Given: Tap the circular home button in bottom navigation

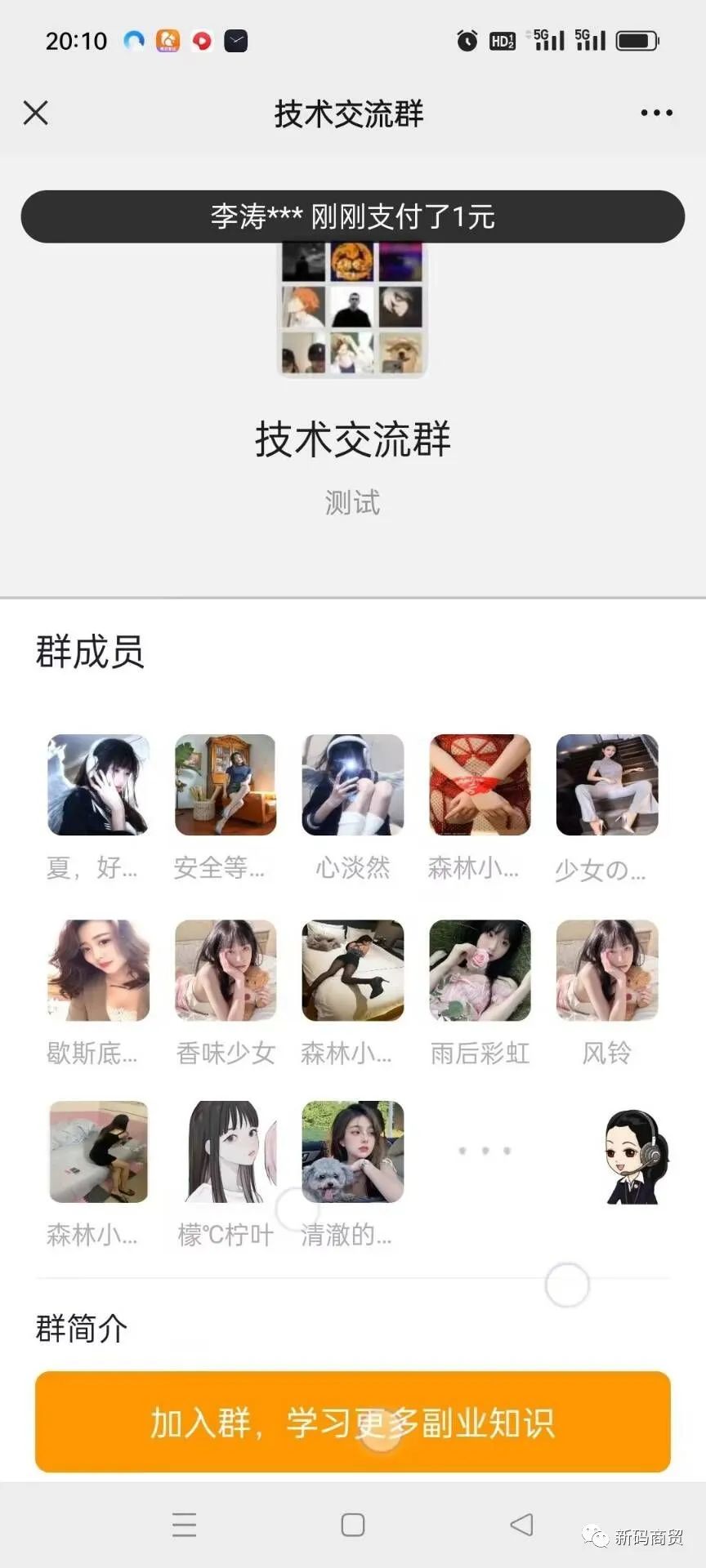Looking at the screenshot, I should (352, 1526).
